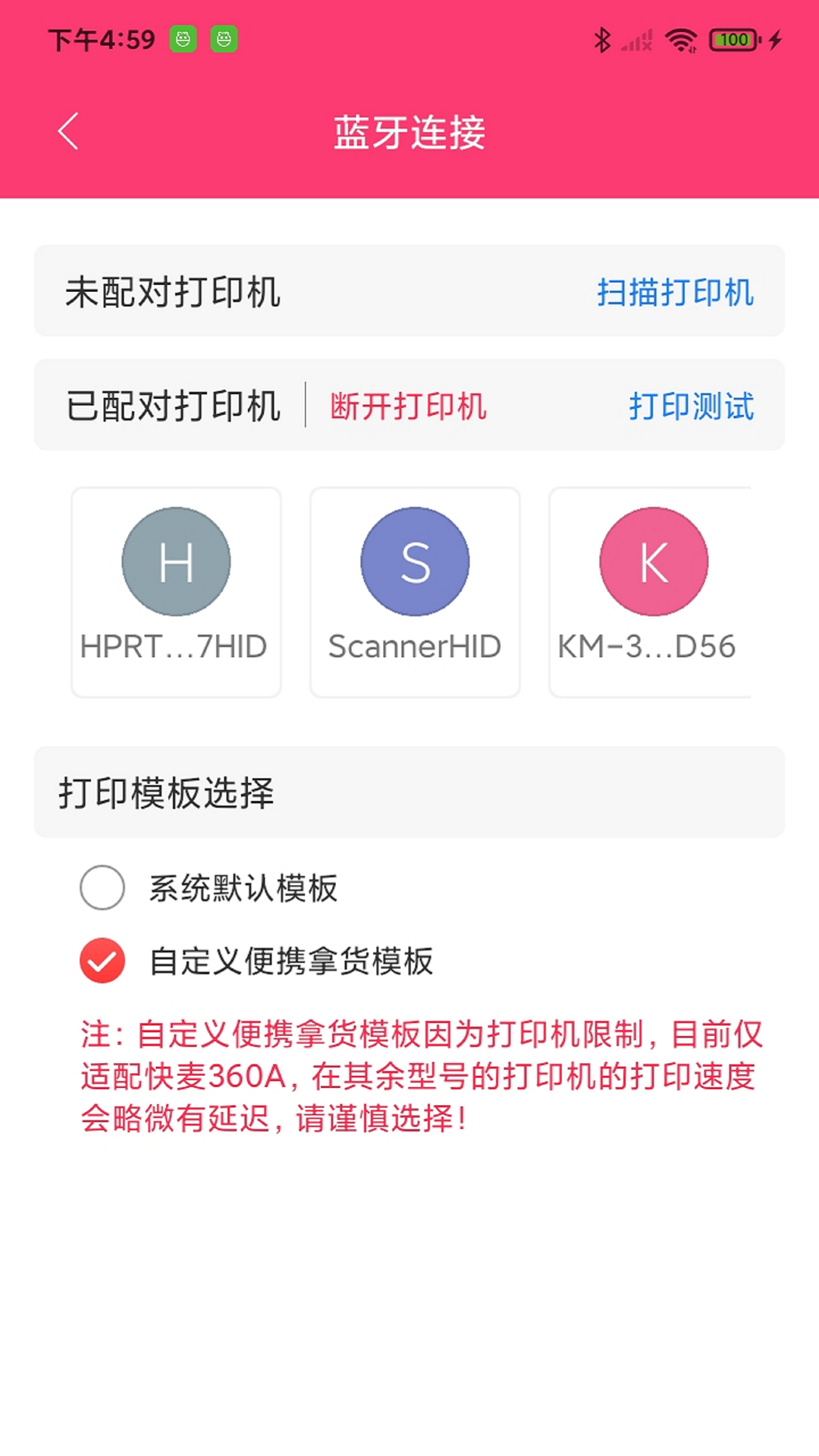Select the paired device HPRT...7HID
Image resolution: width=819 pixels, height=1456 pixels.
tap(176, 591)
